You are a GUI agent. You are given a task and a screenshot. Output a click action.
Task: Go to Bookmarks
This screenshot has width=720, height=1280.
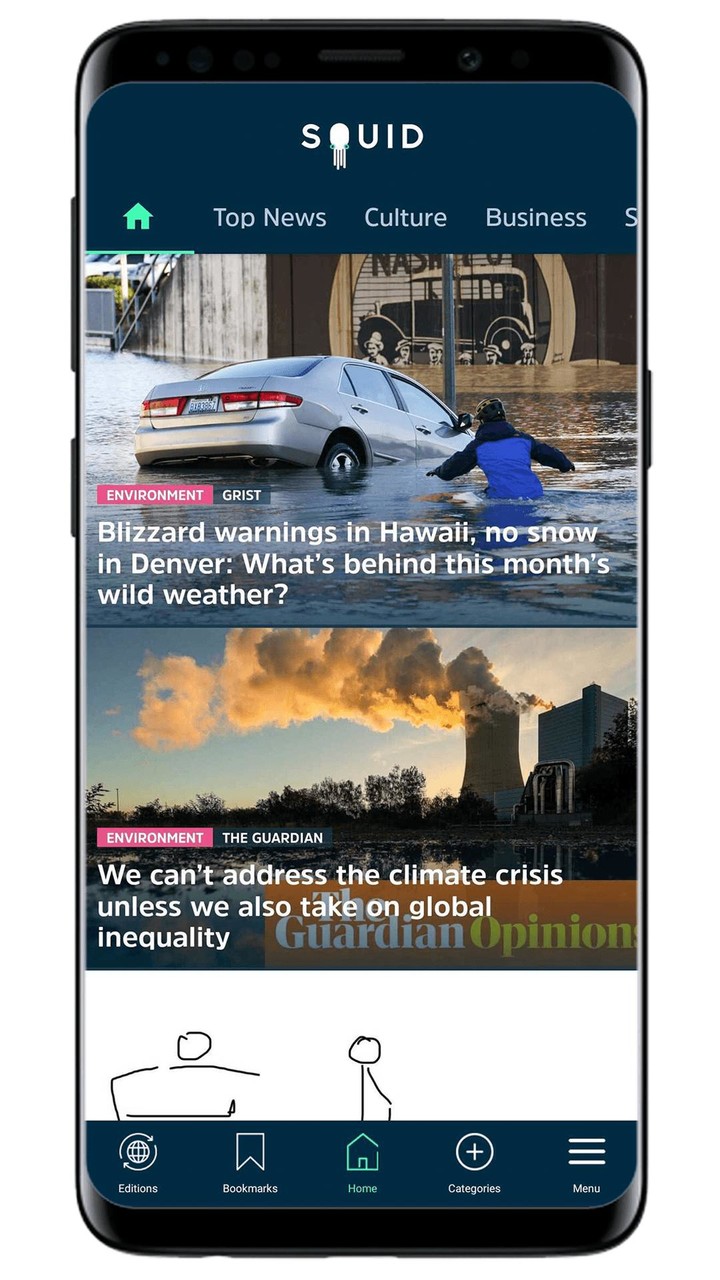click(x=250, y=1163)
